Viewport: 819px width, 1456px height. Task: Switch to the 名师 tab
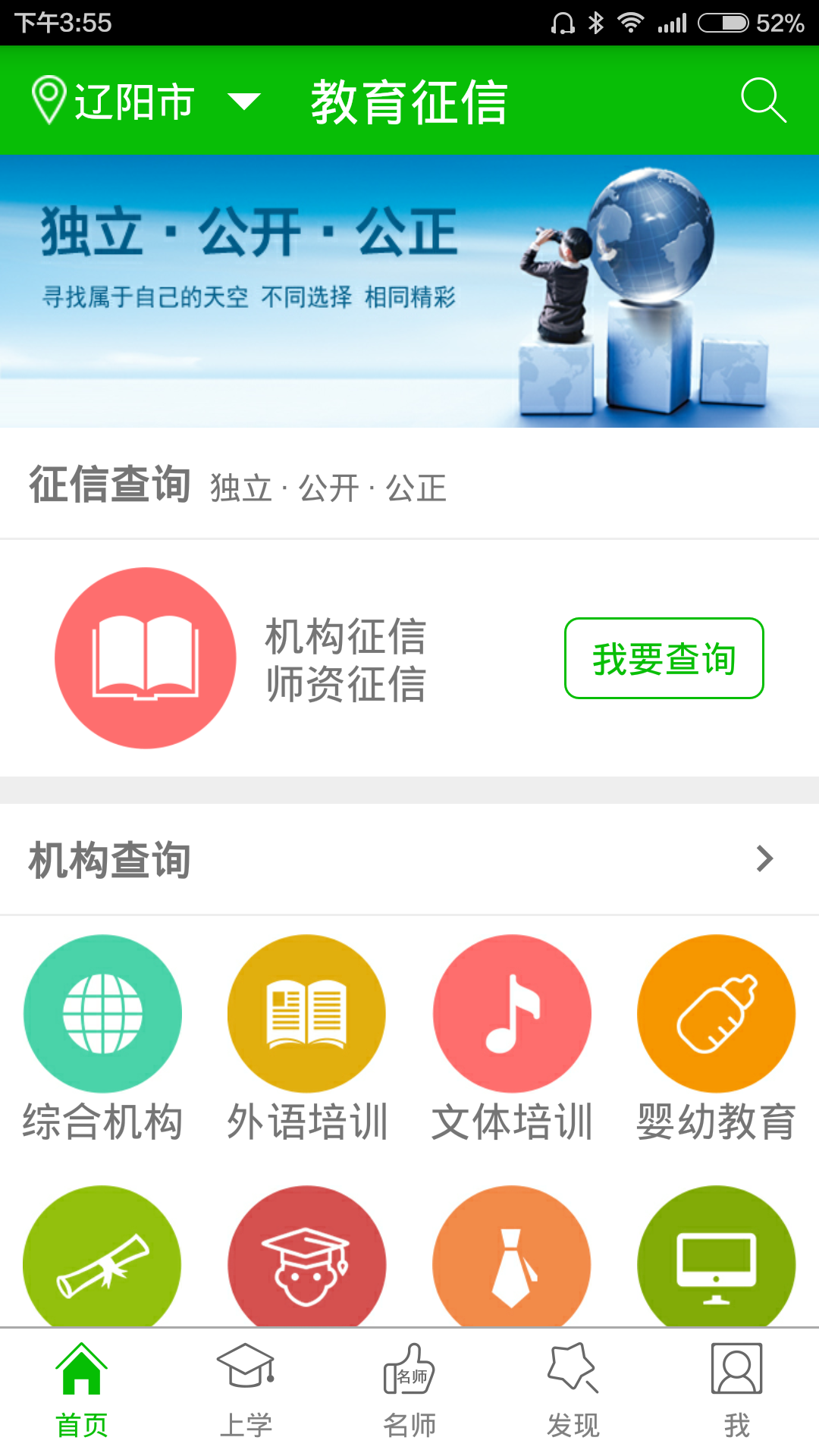coord(409,1391)
